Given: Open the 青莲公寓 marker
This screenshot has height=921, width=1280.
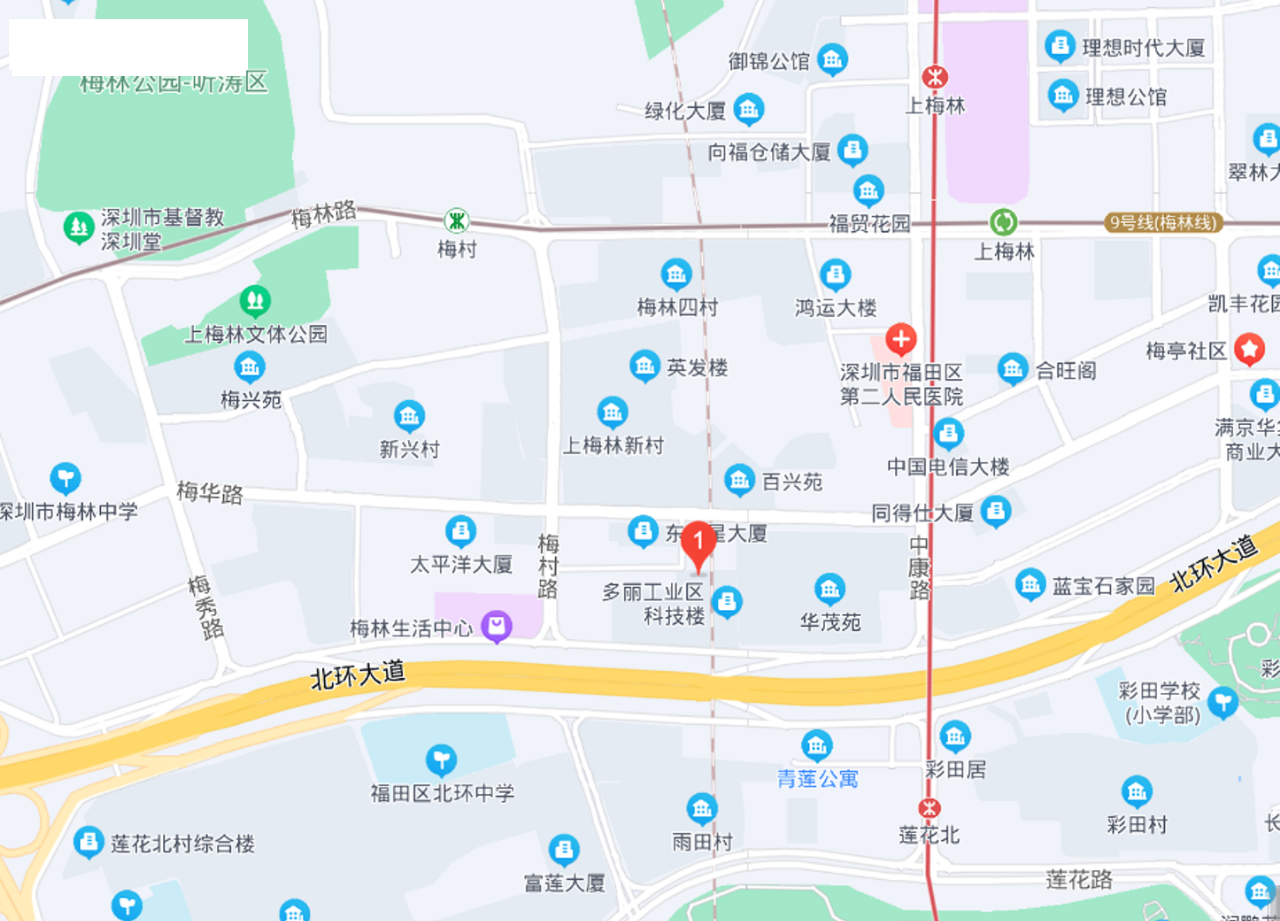Looking at the screenshot, I should (817, 745).
